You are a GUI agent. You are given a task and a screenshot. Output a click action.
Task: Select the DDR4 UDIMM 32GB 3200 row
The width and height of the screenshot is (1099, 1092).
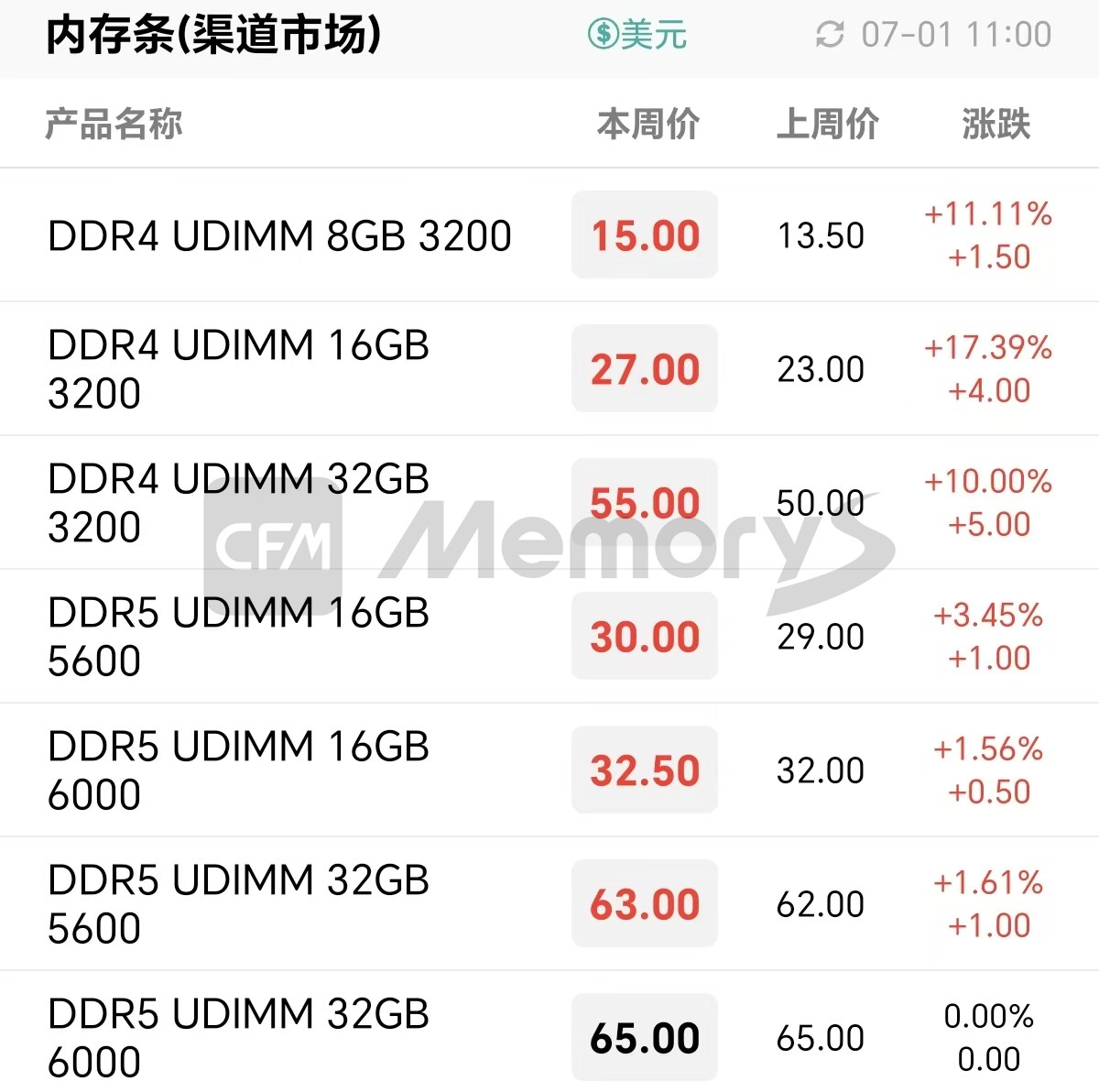[x=239, y=503]
